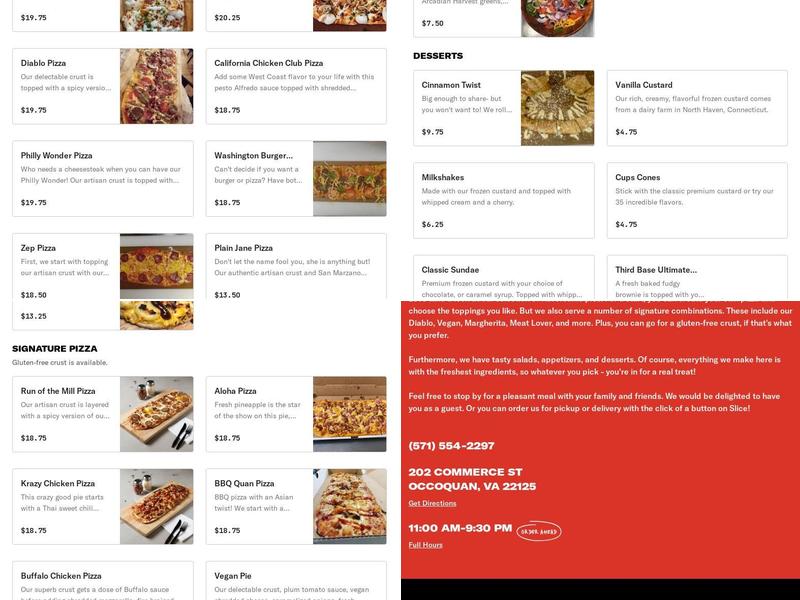Select the Vanilla Custard dessert
Image resolution: width=800 pixels, height=600 pixels.
[696, 108]
